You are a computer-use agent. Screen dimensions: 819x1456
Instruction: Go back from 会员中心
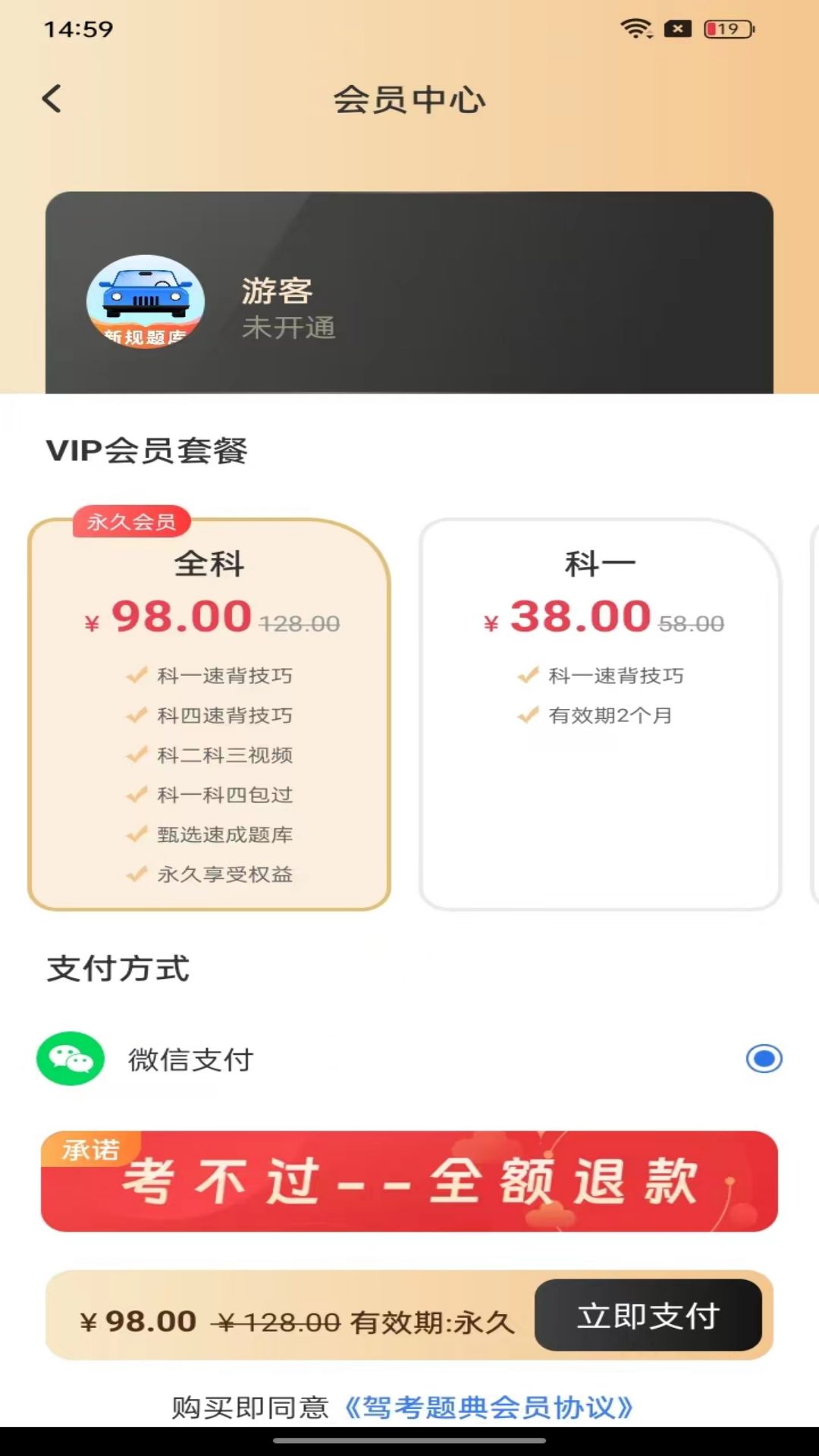tap(52, 99)
